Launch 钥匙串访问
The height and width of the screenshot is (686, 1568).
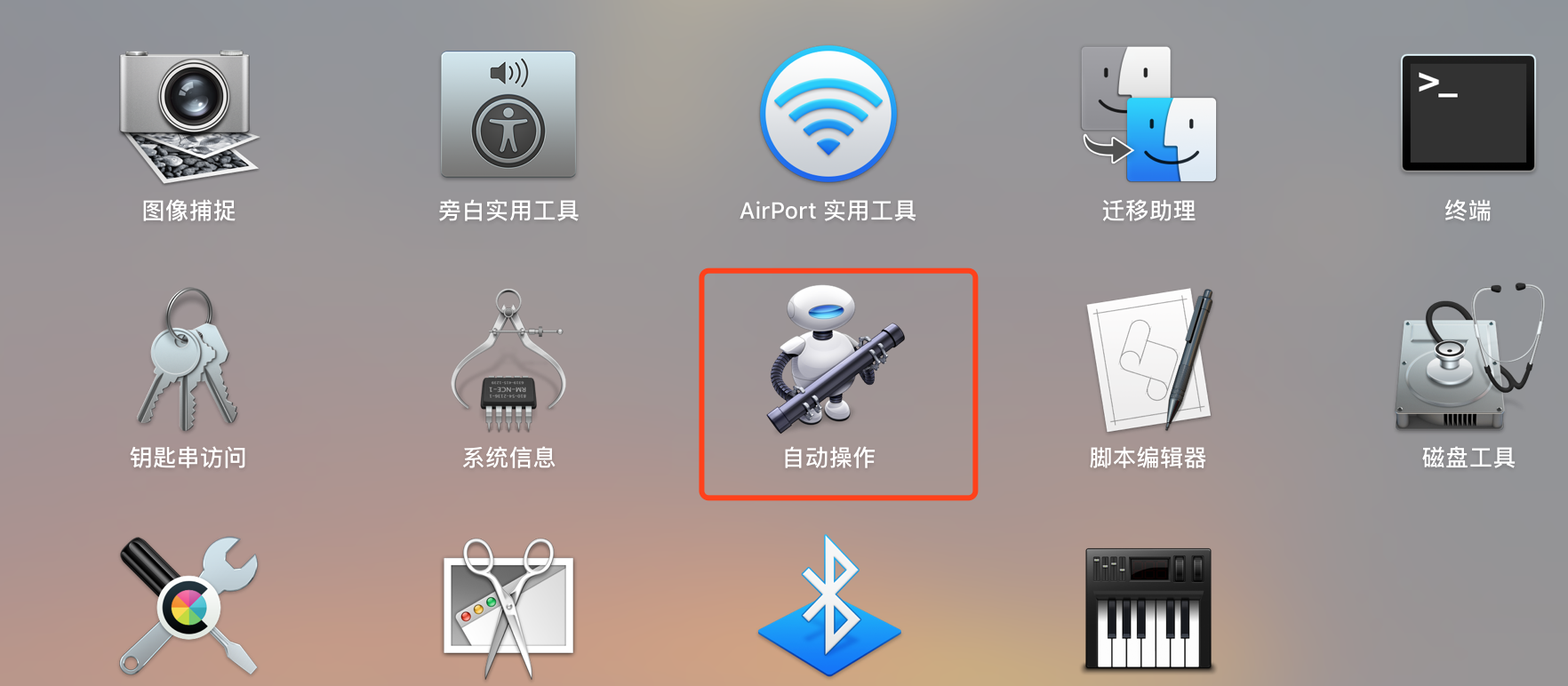point(188,361)
